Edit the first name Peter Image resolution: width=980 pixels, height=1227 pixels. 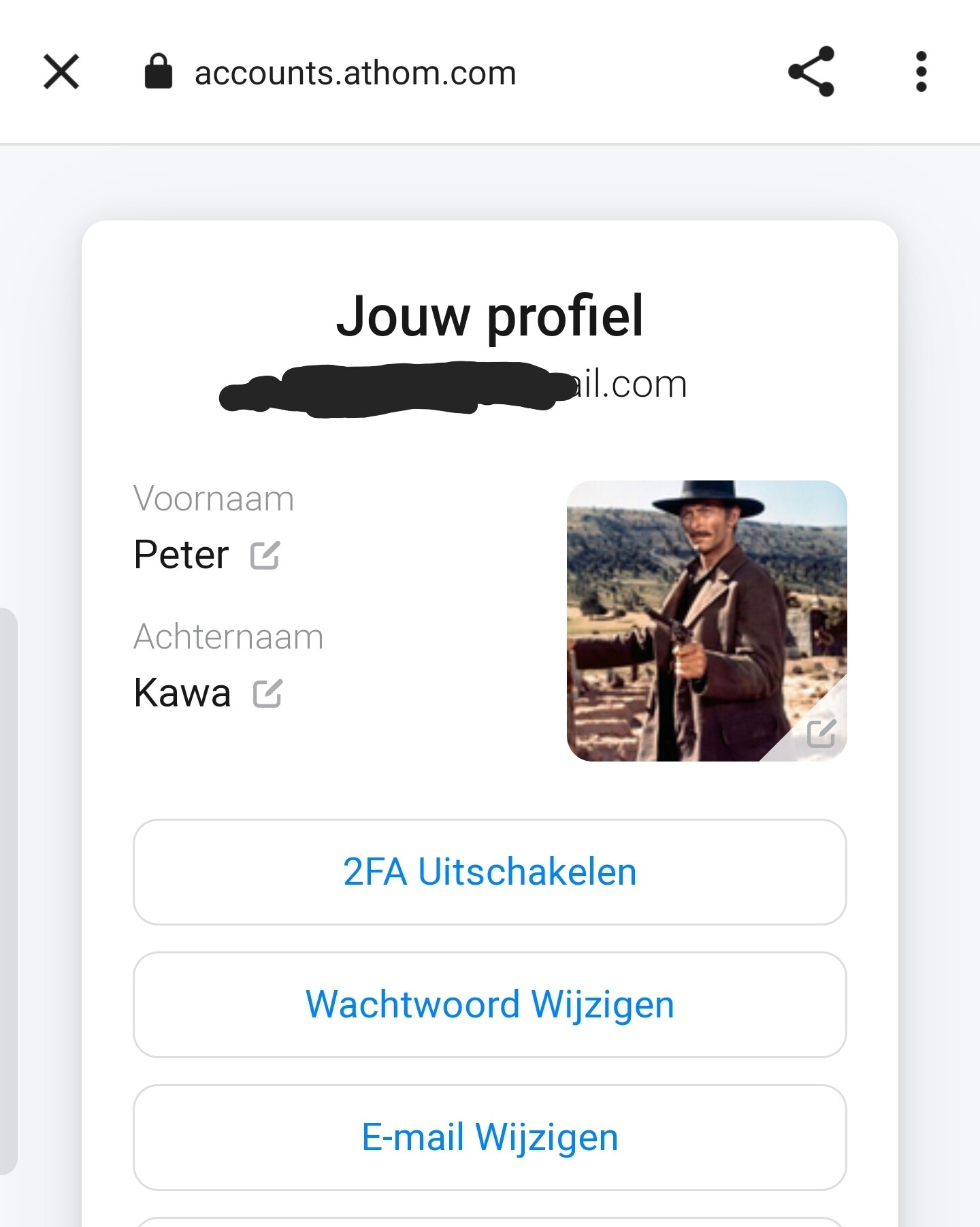point(265,555)
